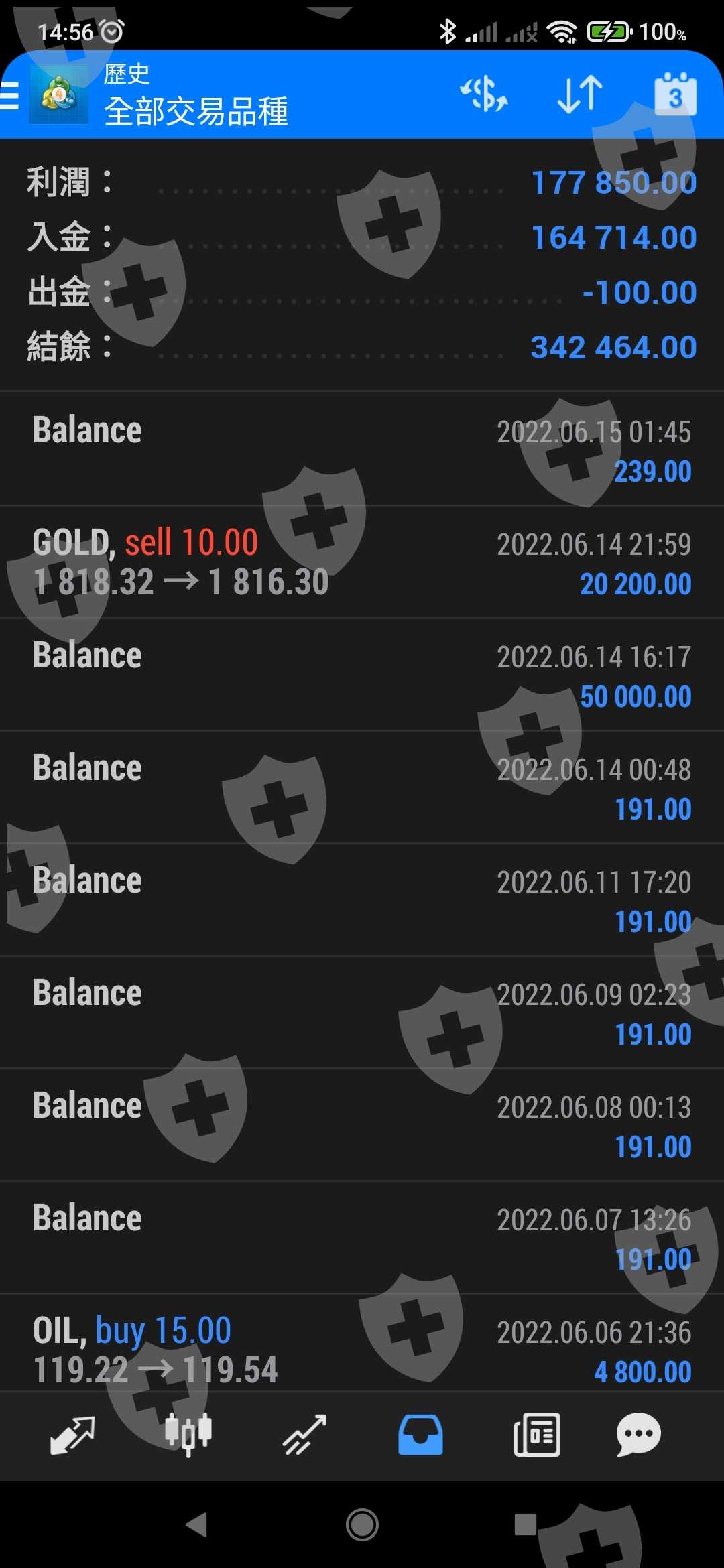Go back using the system back button
Screen dimensions: 724x1568
(x=197, y=1524)
